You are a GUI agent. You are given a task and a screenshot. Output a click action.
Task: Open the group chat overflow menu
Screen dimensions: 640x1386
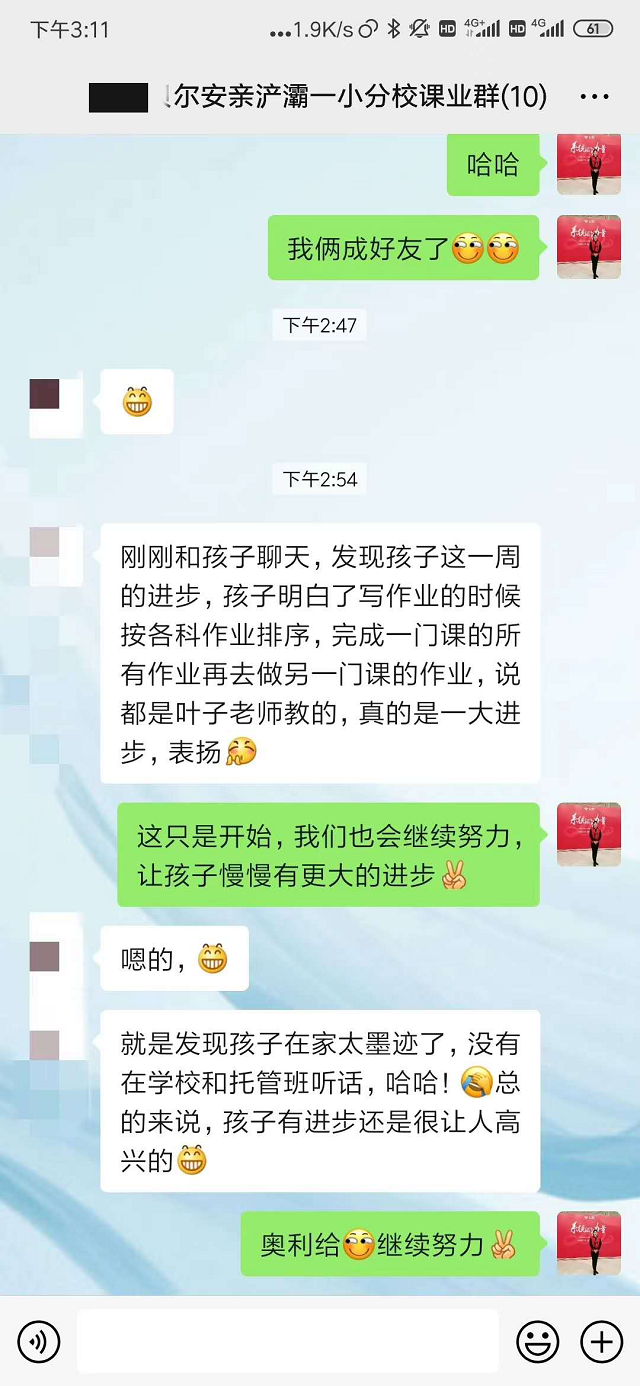(x=594, y=97)
